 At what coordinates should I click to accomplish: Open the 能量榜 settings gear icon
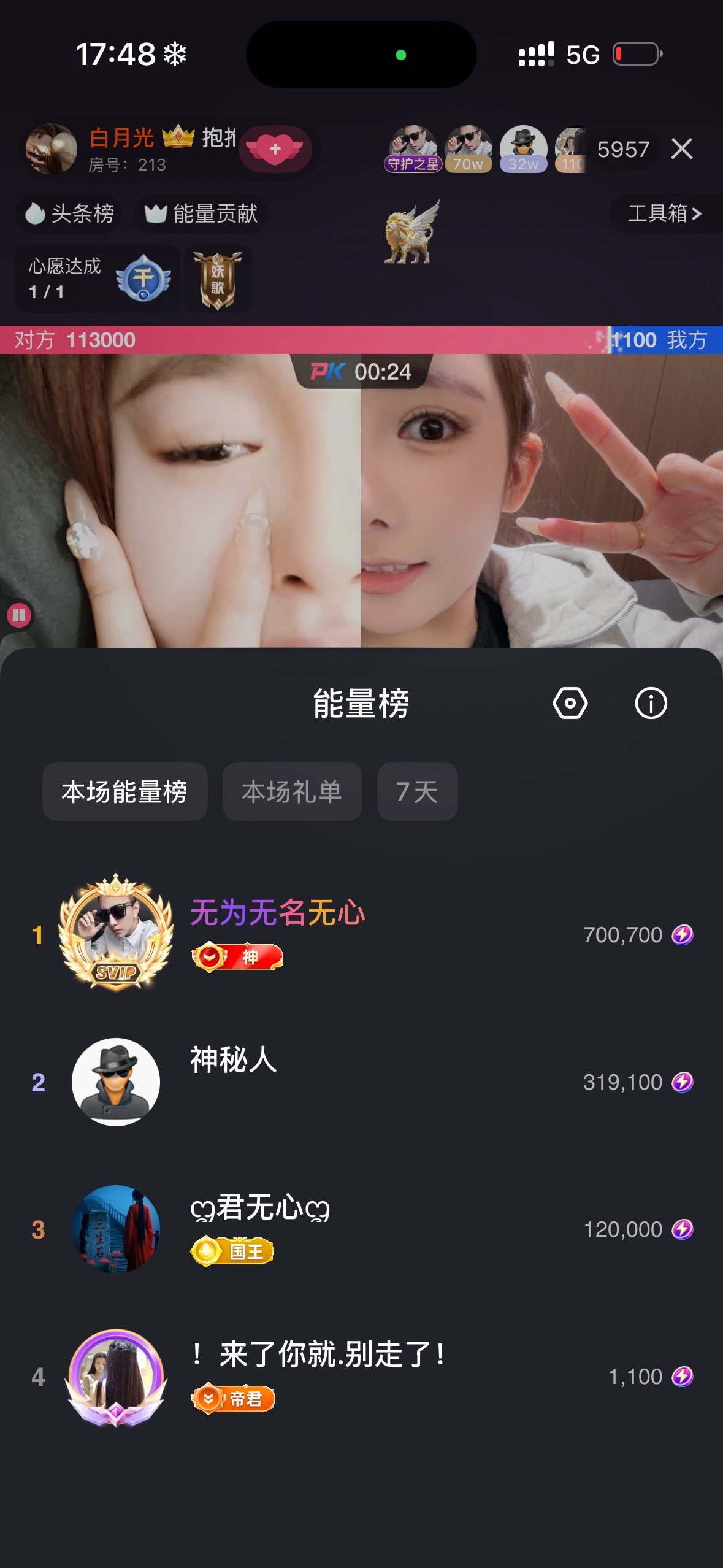[568, 704]
